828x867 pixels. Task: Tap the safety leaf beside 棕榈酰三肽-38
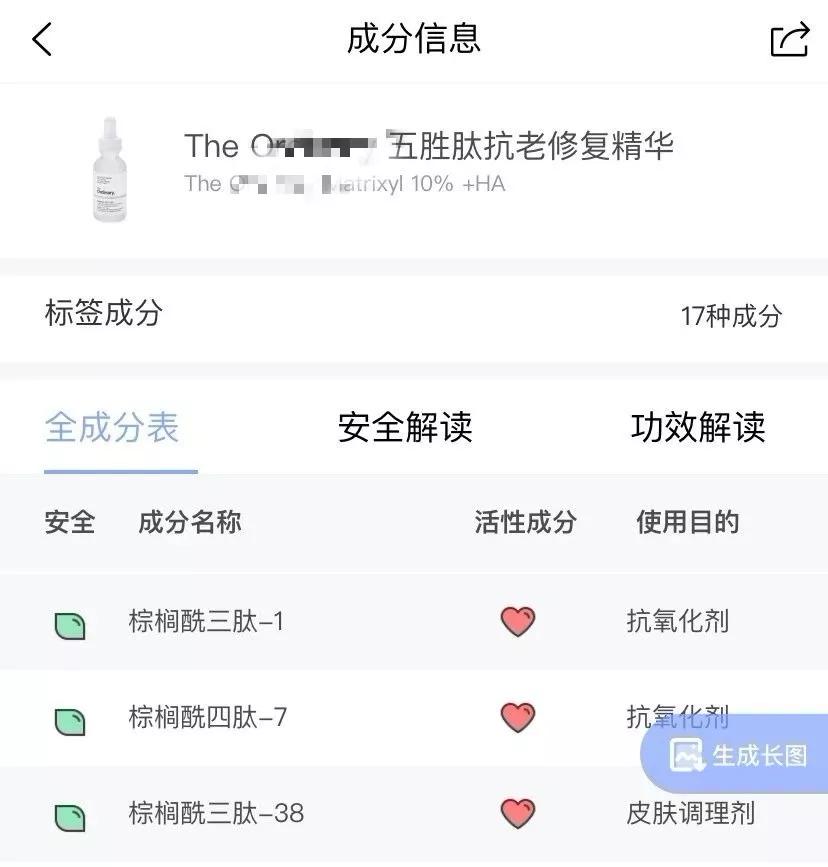point(67,814)
